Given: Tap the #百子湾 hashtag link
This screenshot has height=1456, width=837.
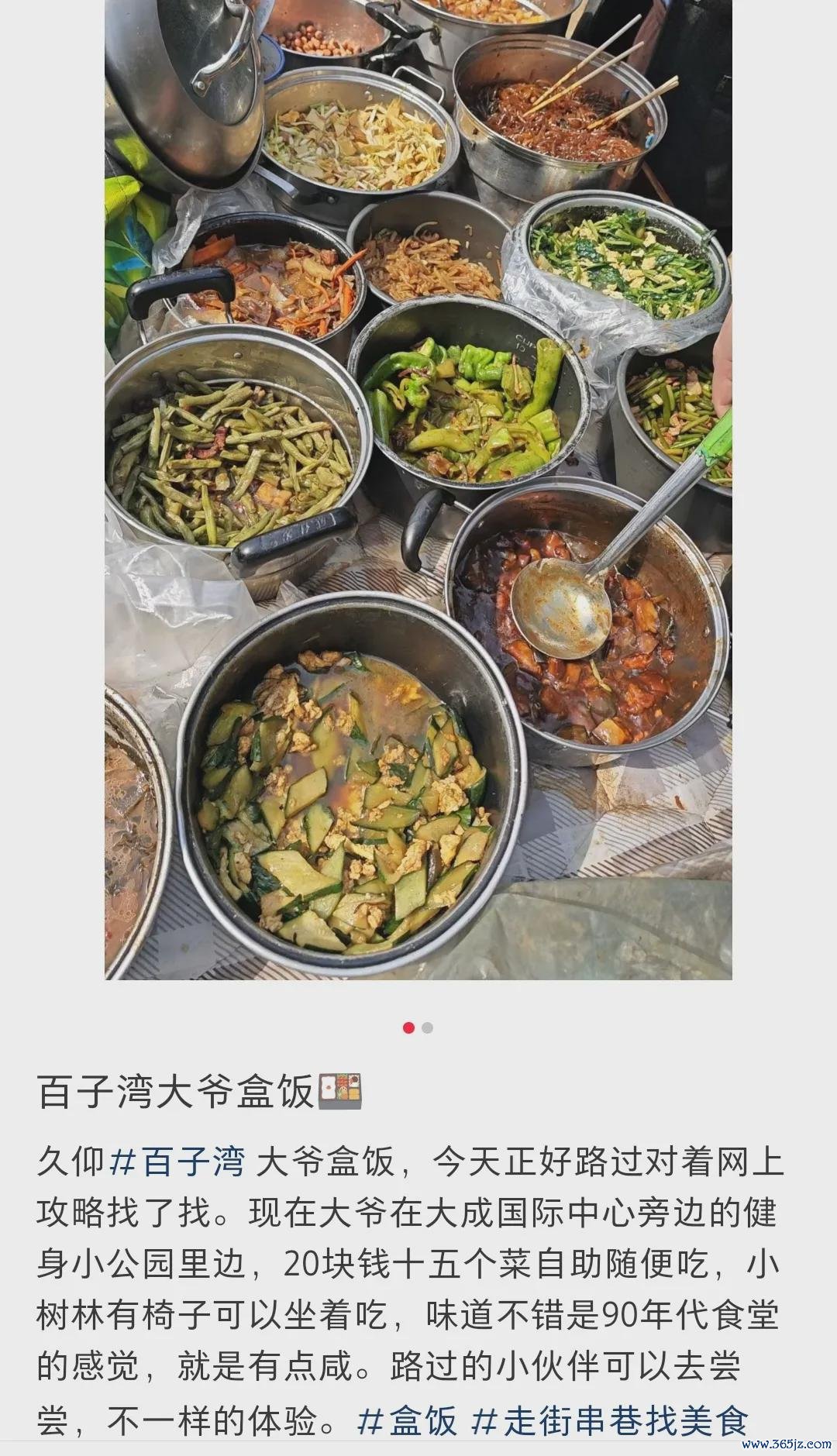Looking at the screenshot, I should coord(177,1162).
